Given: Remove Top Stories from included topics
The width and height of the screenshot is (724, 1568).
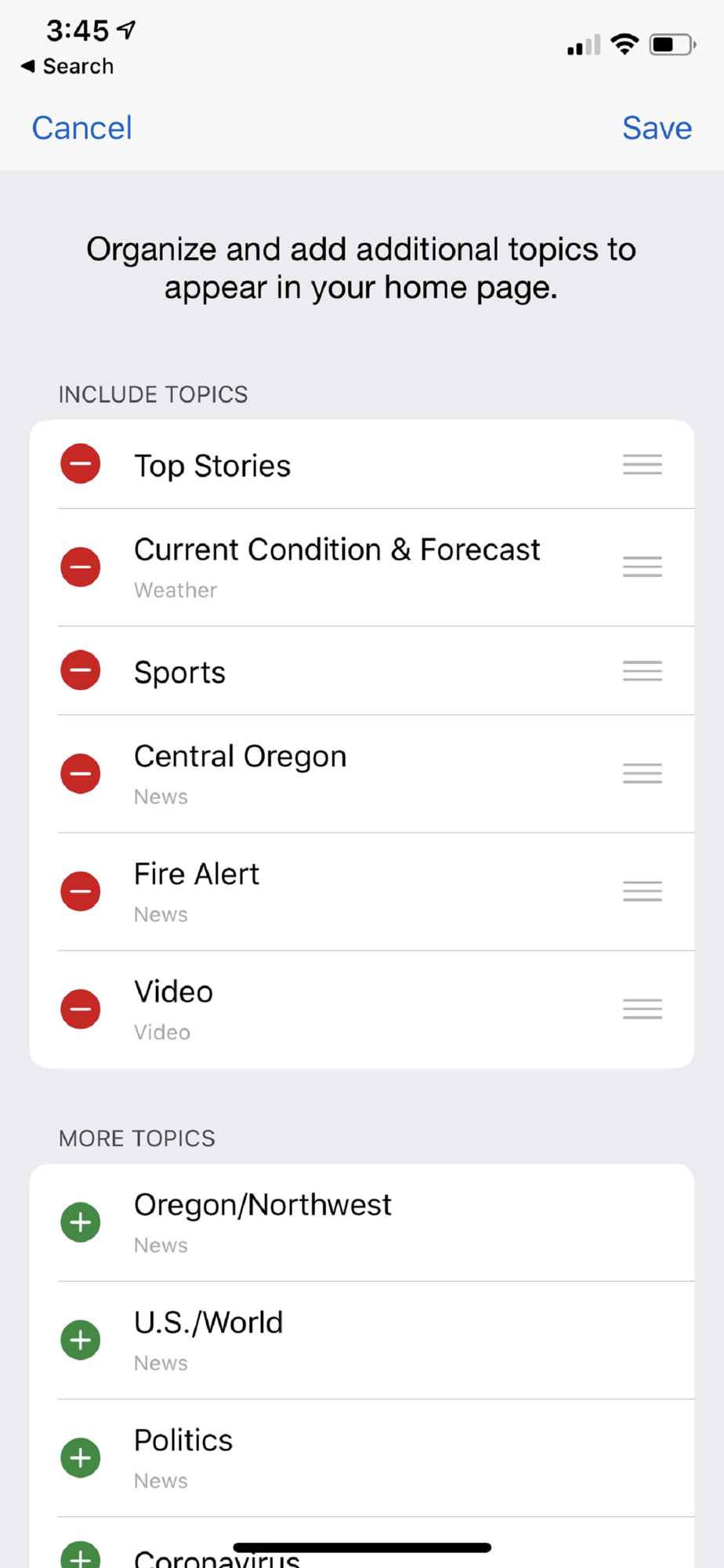Looking at the screenshot, I should (x=81, y=464).
